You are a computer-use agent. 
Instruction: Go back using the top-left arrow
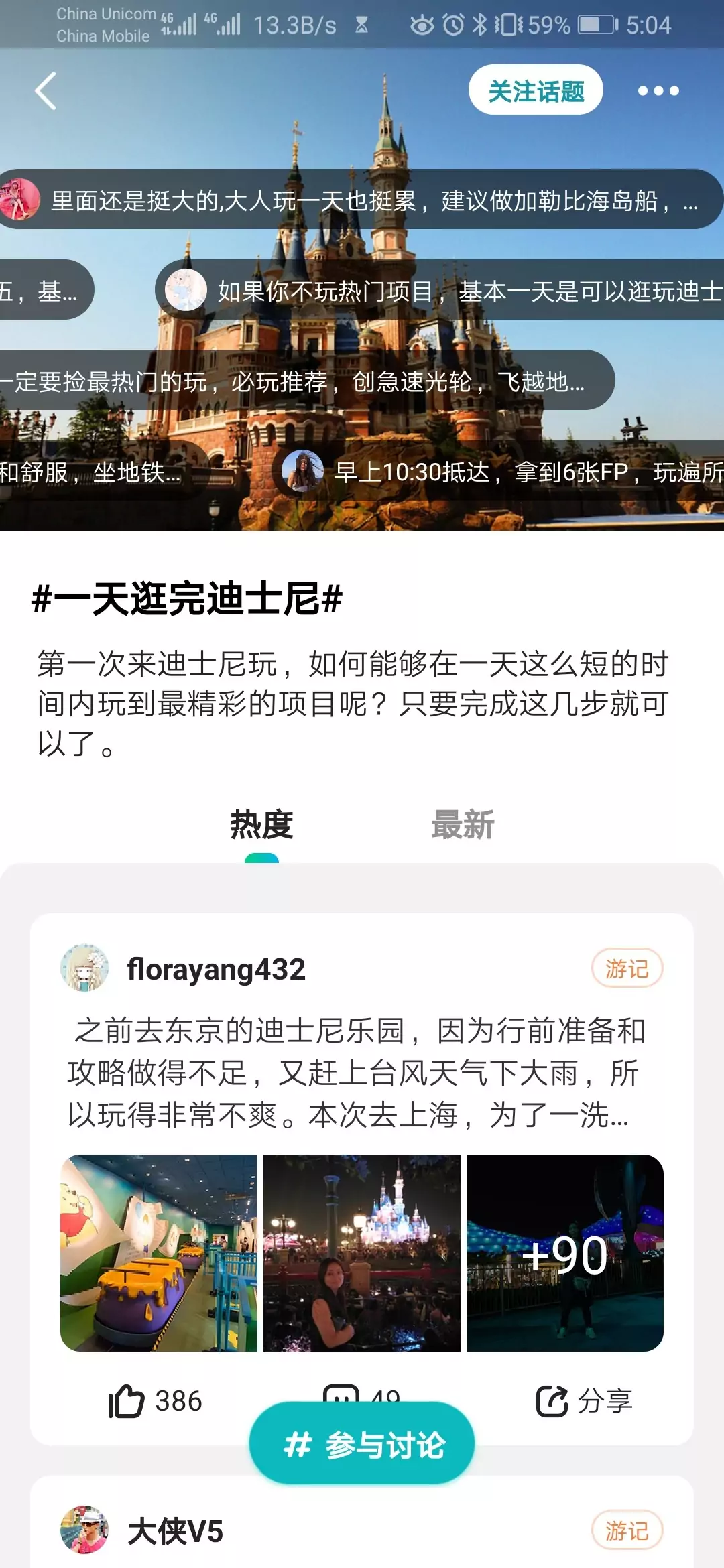pyautogui.click(x=46, y=90)
